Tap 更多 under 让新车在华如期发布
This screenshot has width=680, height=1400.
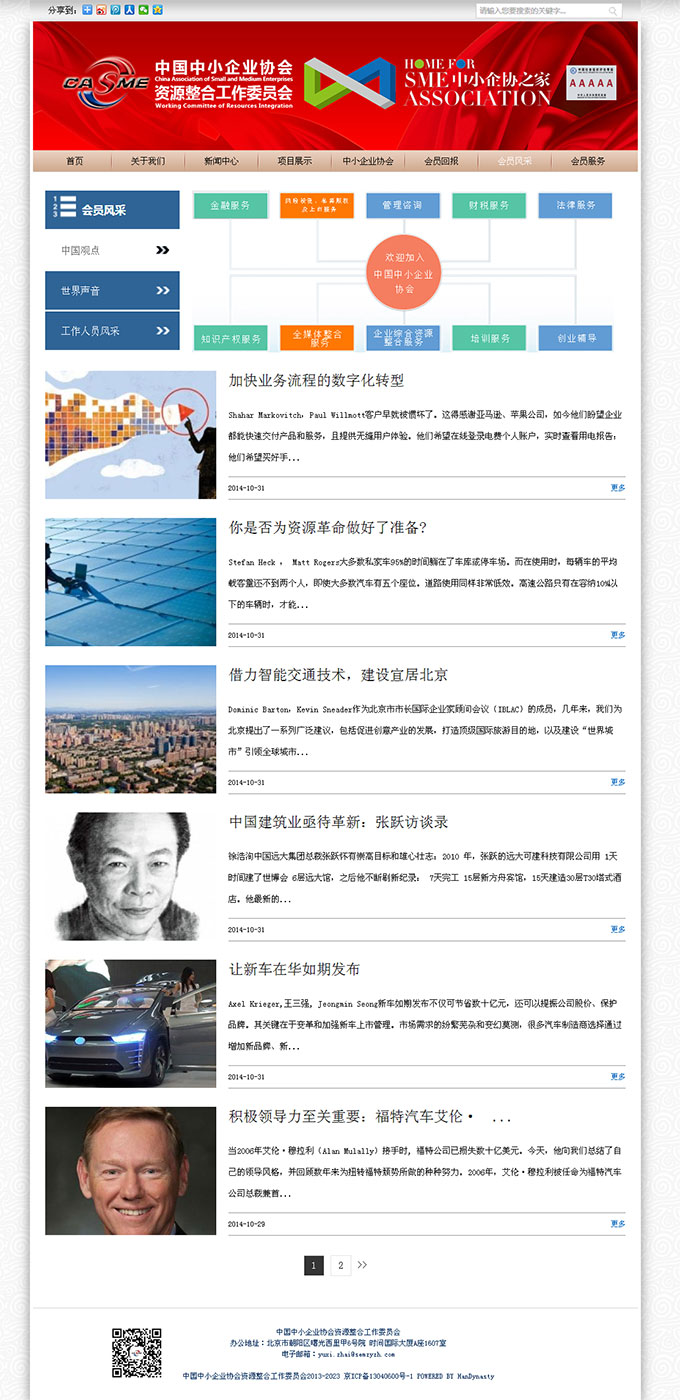[x=617, y=1077]
